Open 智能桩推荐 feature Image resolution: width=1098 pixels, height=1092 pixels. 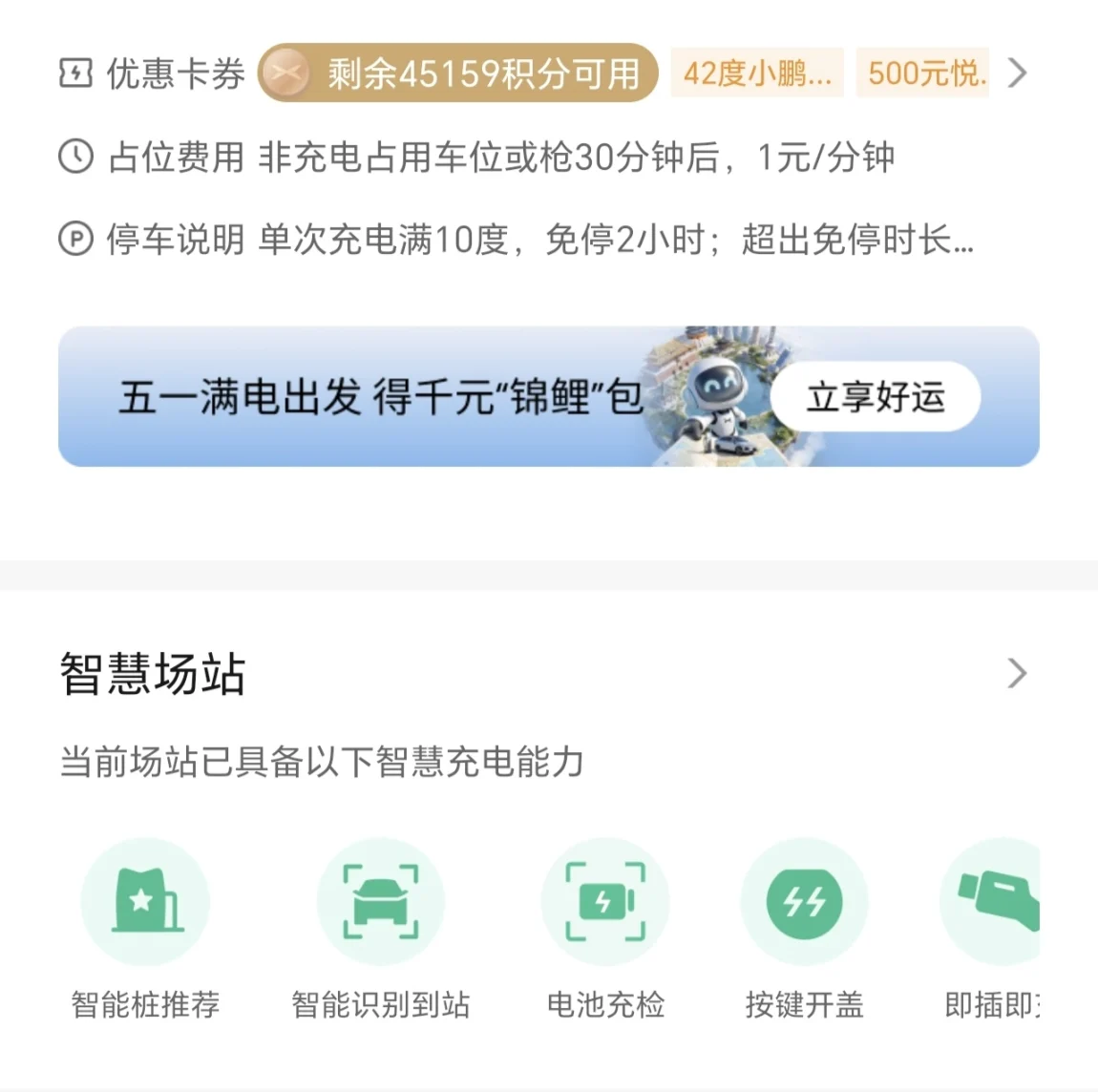pyautogui.click(x=146, y=930)
